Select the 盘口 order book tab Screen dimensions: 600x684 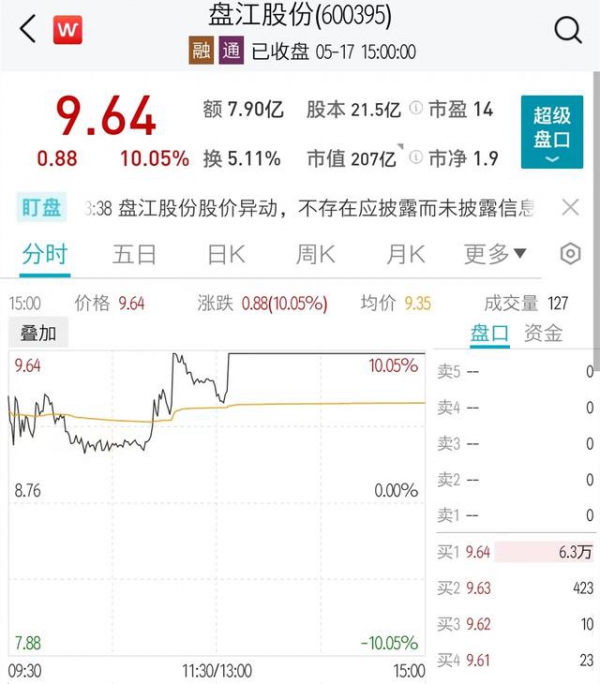point(490,333)
